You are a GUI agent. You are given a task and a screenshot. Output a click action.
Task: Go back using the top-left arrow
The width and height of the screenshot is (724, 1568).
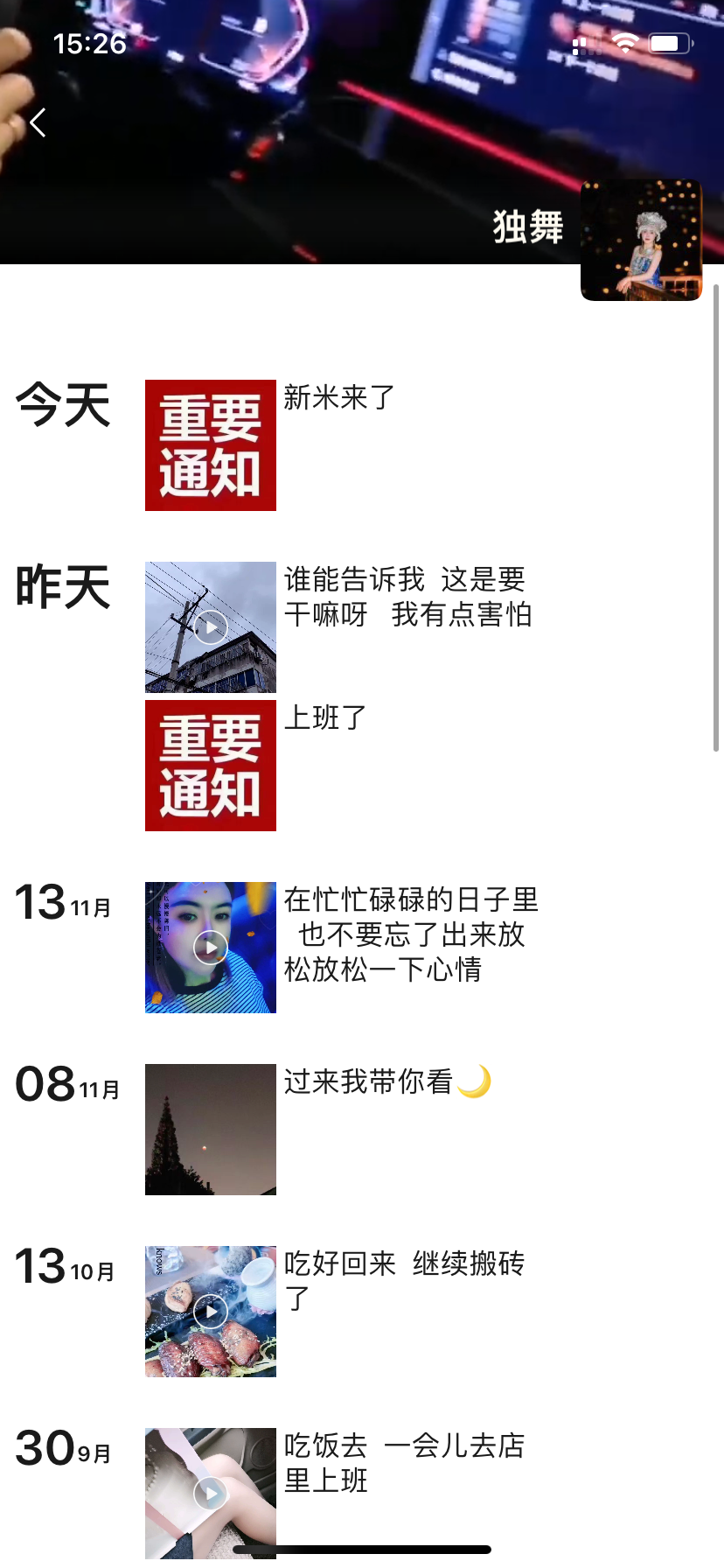(x=38, y=122)
